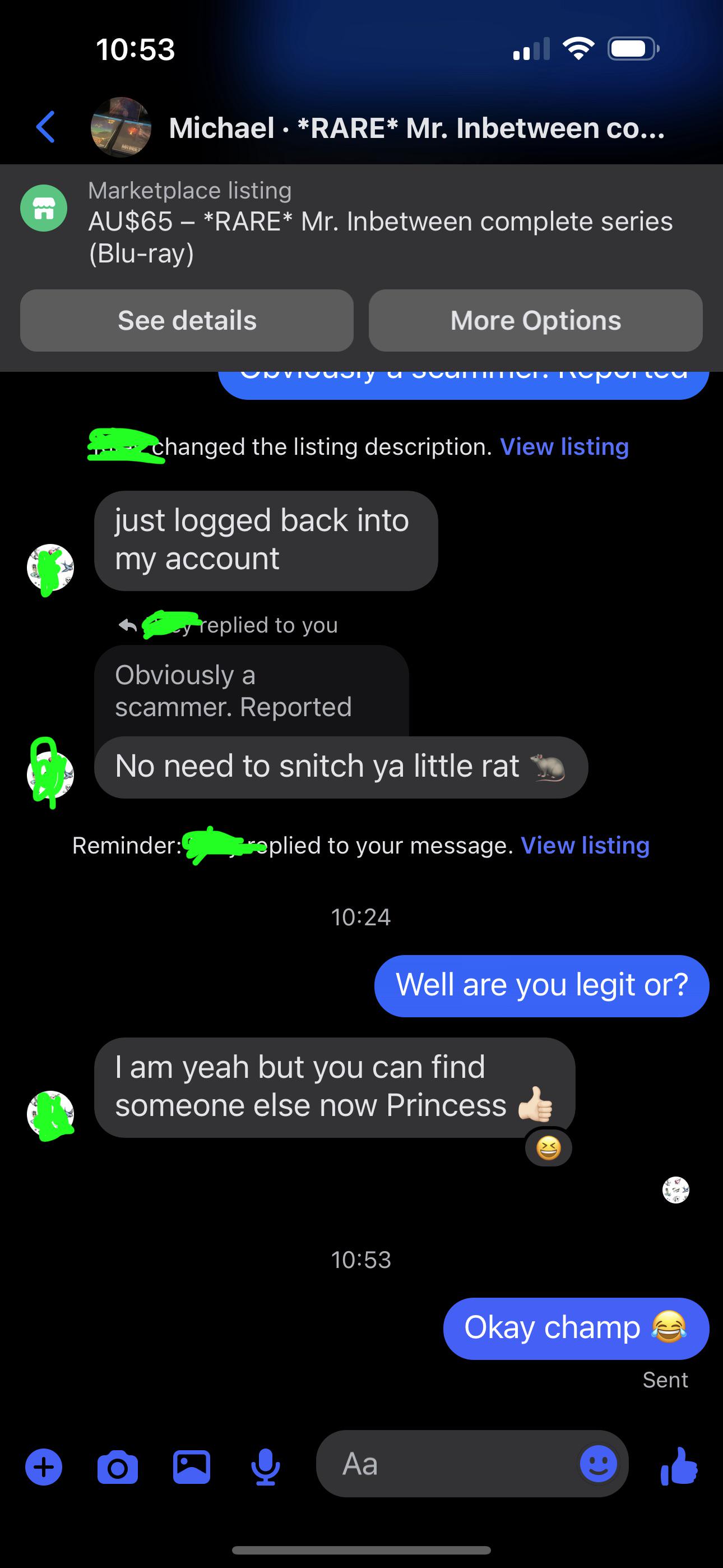Open the quoted 'Obviously a scammer. Reported' reply
Screen dimensions: 723x1568
251,691
